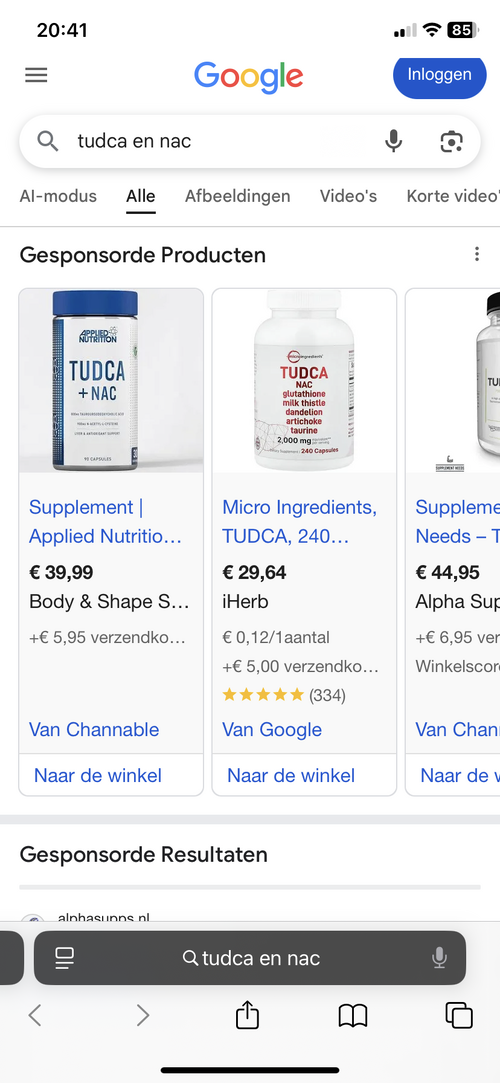Start voice search with the microphone icon

click(x=394, y=142)
